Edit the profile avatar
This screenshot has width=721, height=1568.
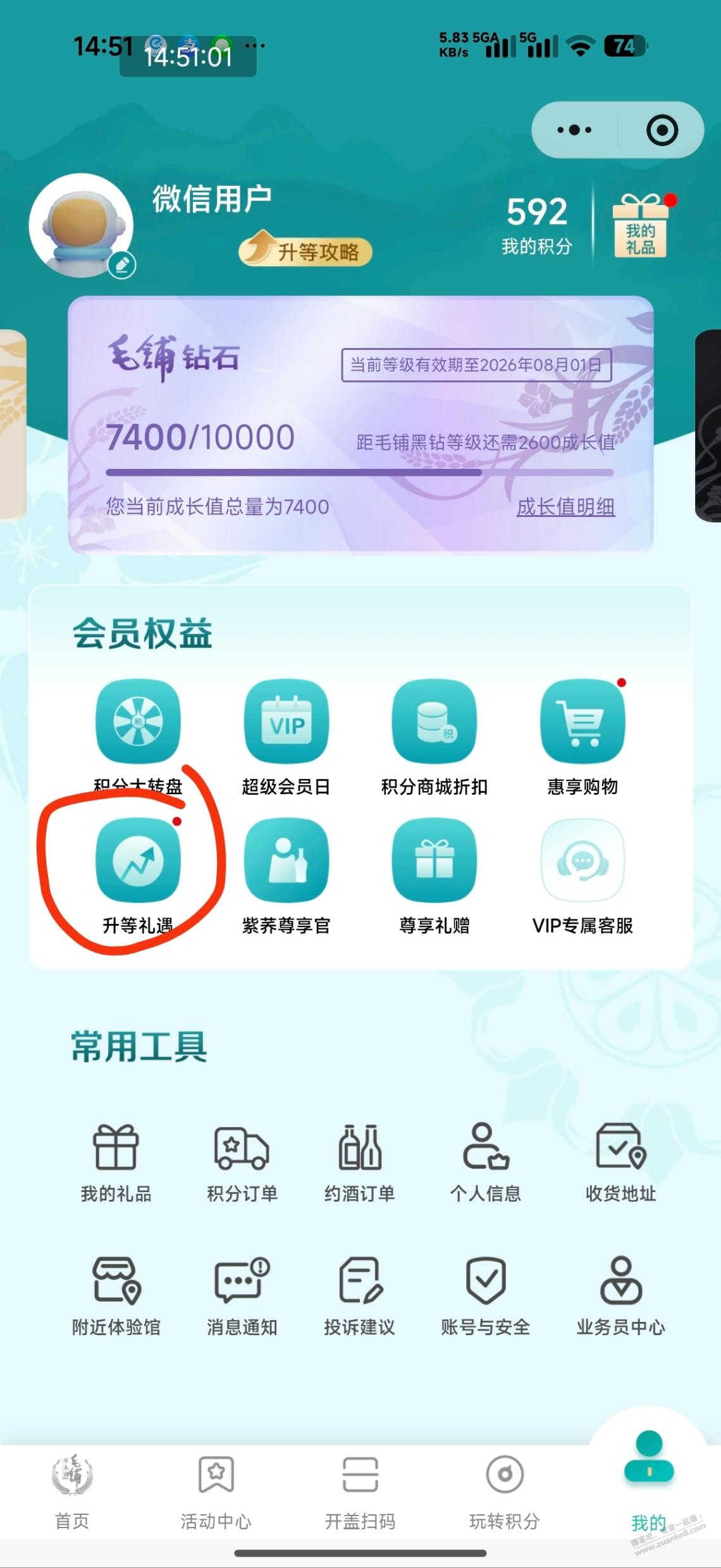[x=121, y=264]
